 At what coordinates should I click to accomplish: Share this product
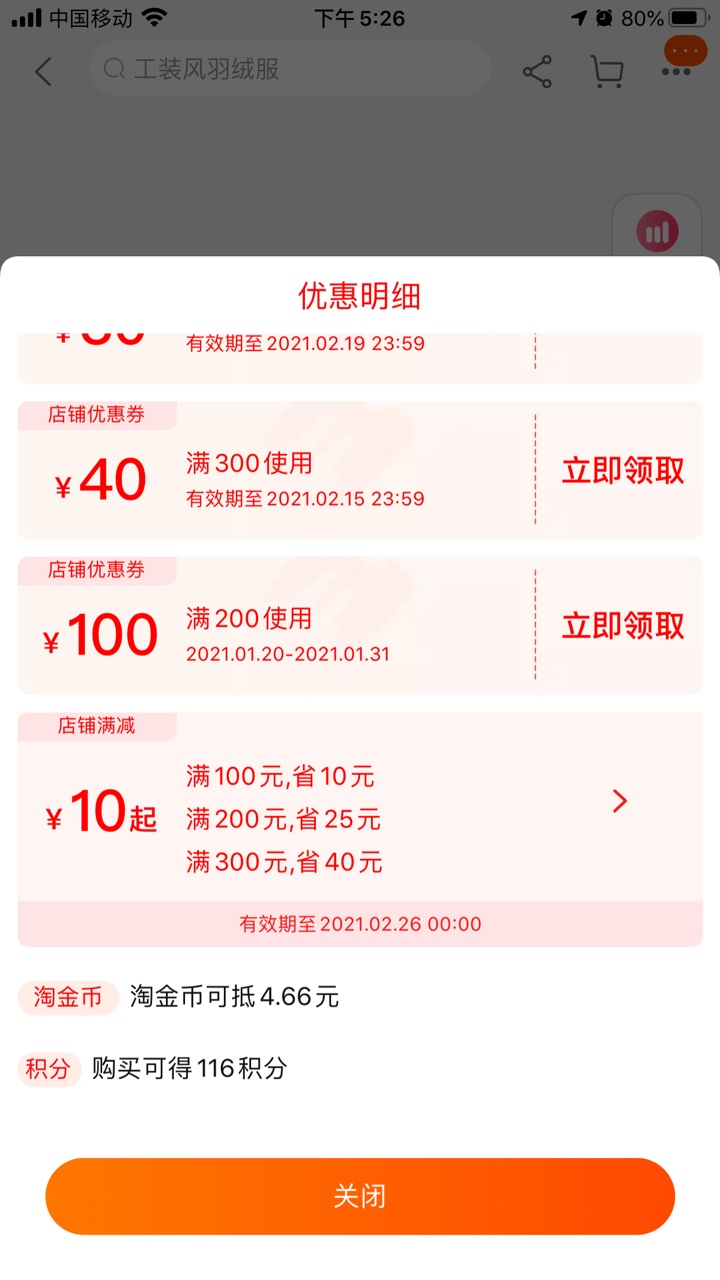(537, 71)
